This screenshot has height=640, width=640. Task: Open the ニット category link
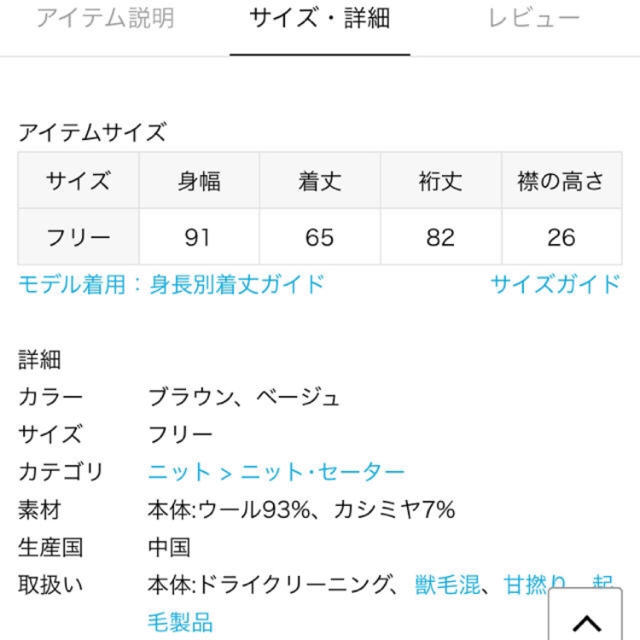pyautogui.click(x=180, y=472)
